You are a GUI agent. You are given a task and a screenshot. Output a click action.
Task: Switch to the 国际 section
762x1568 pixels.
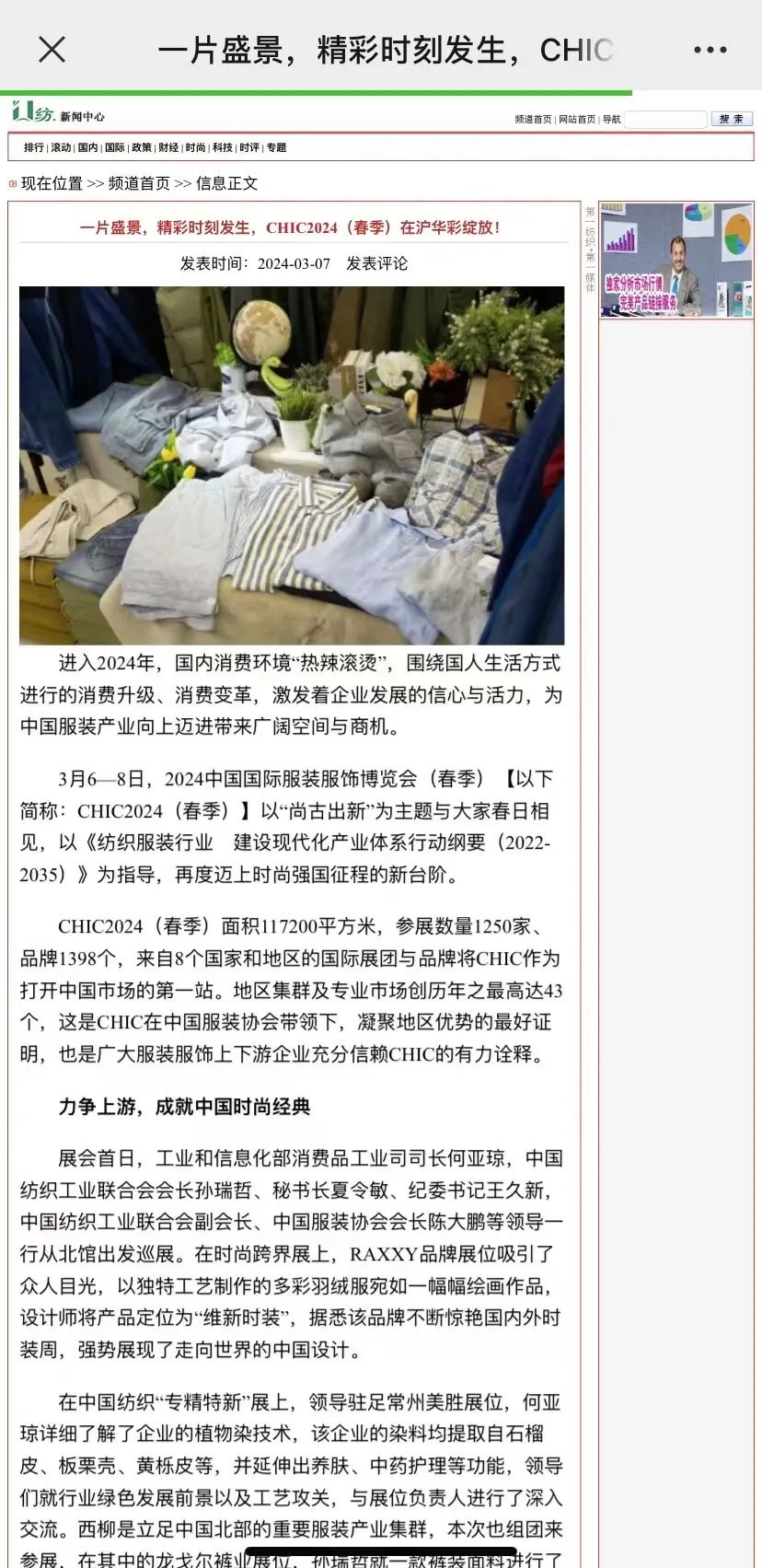(x=114, y=147)
